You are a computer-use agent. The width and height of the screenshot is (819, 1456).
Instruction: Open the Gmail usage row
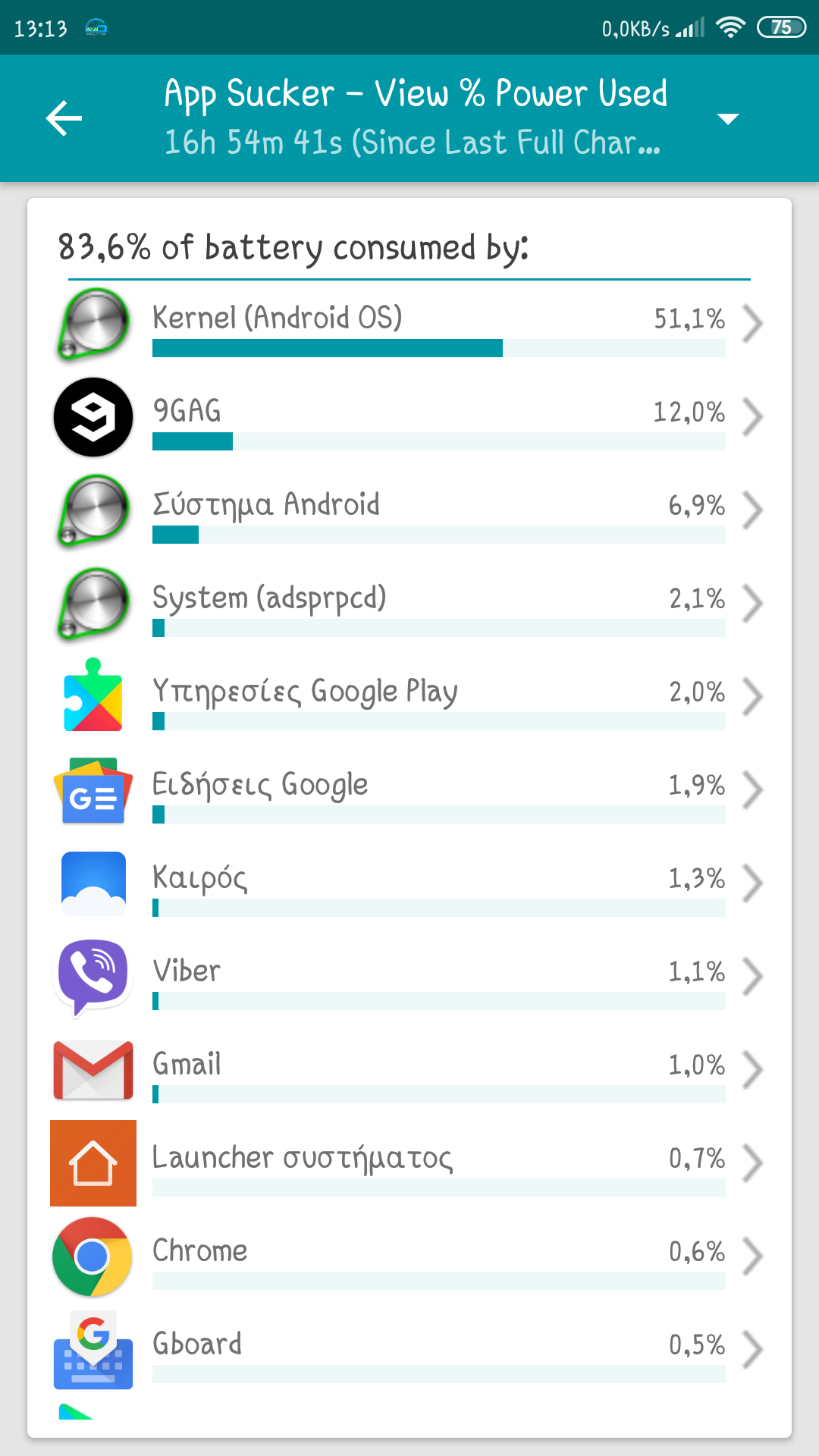409,1070
